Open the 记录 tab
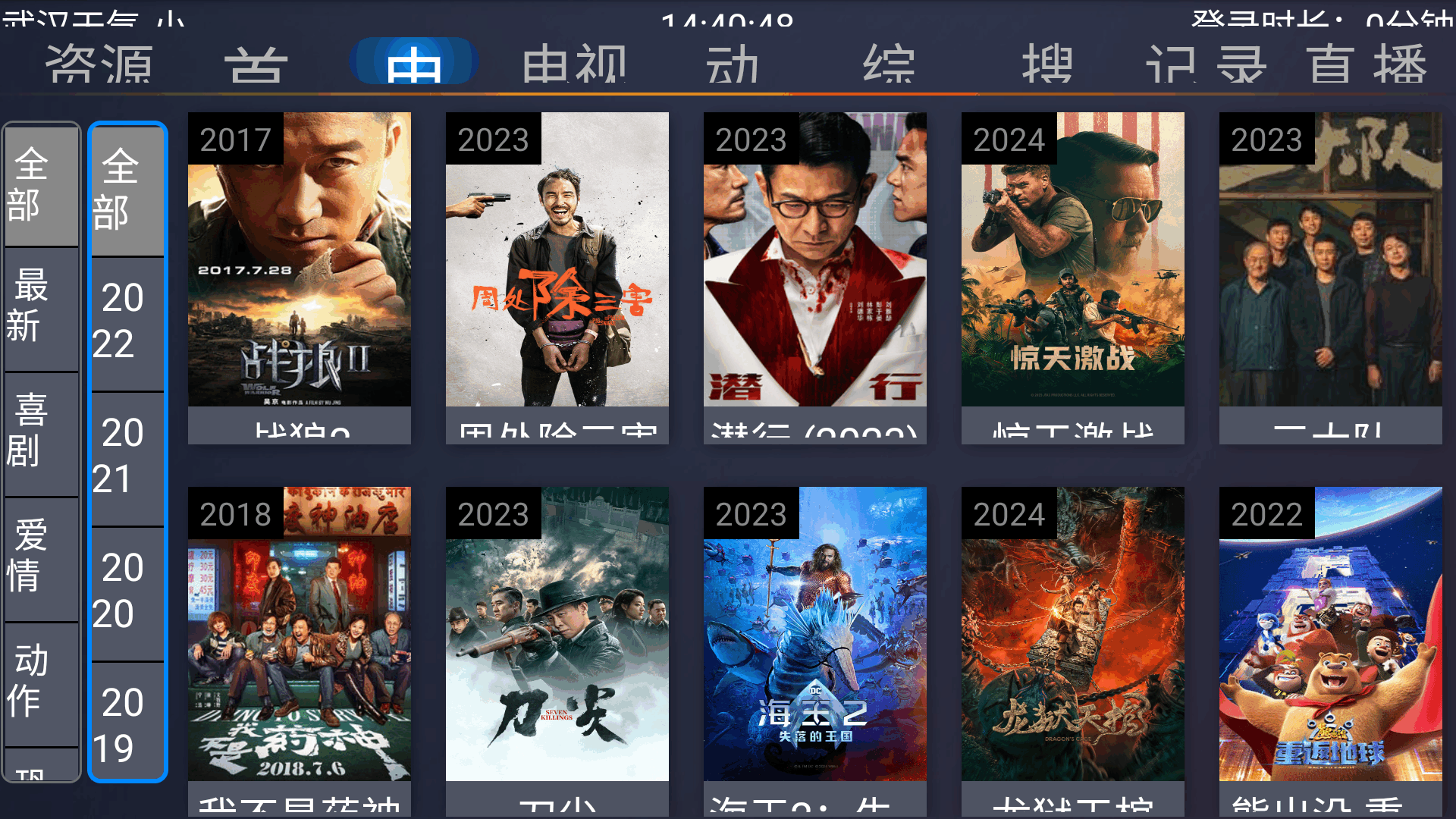This screenshot has width=1456, height=819. pyautogui.click(x=1206, y=63)
